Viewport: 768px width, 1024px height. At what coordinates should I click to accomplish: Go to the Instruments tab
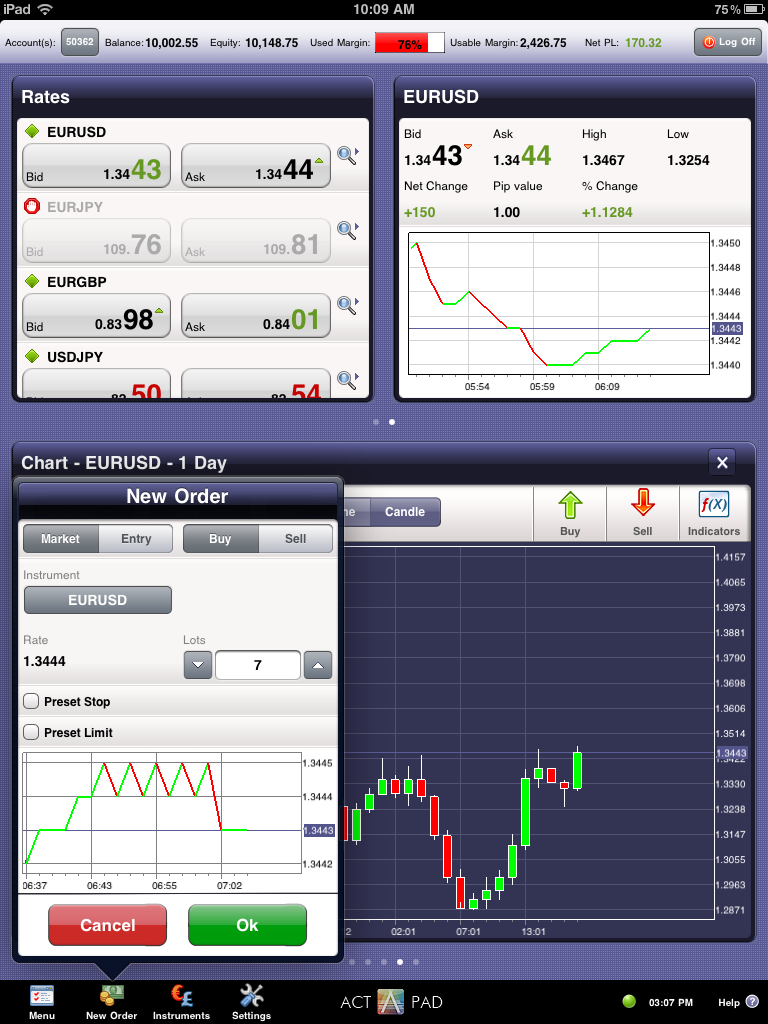(x=181, y=1002)
